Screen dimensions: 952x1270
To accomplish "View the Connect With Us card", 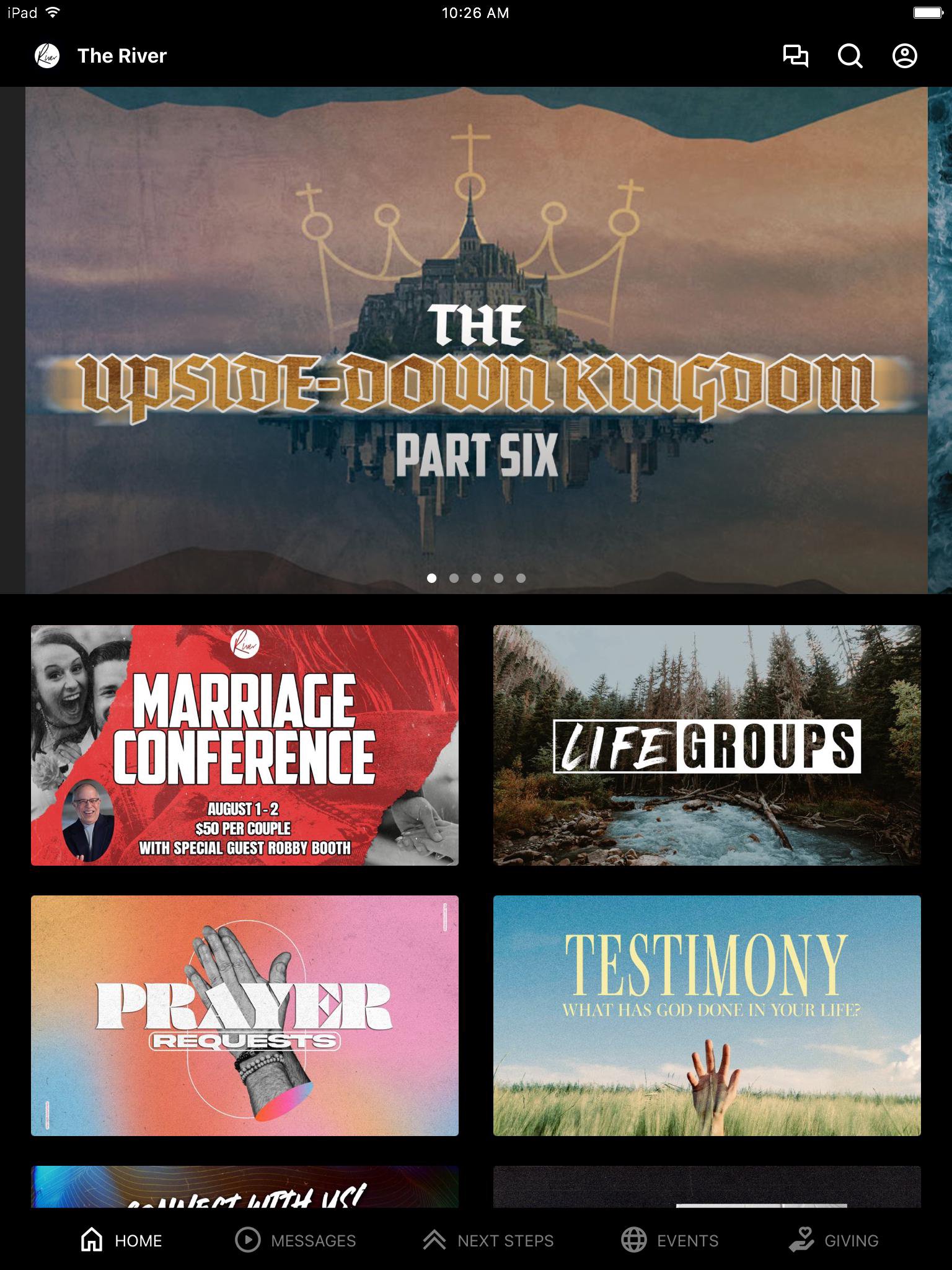I will tap(245, 1187).
